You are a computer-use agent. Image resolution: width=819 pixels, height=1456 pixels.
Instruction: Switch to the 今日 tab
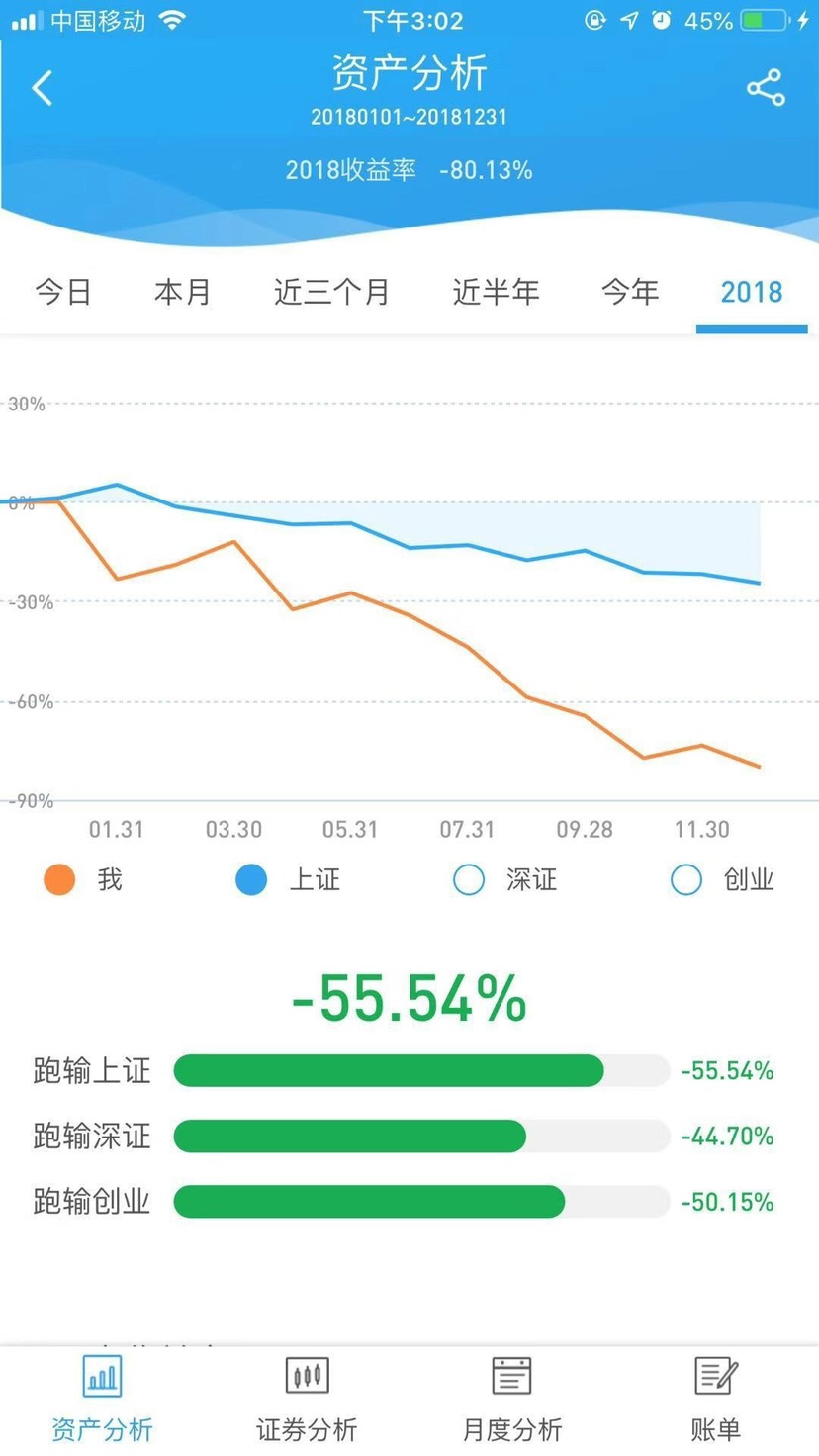63,292
